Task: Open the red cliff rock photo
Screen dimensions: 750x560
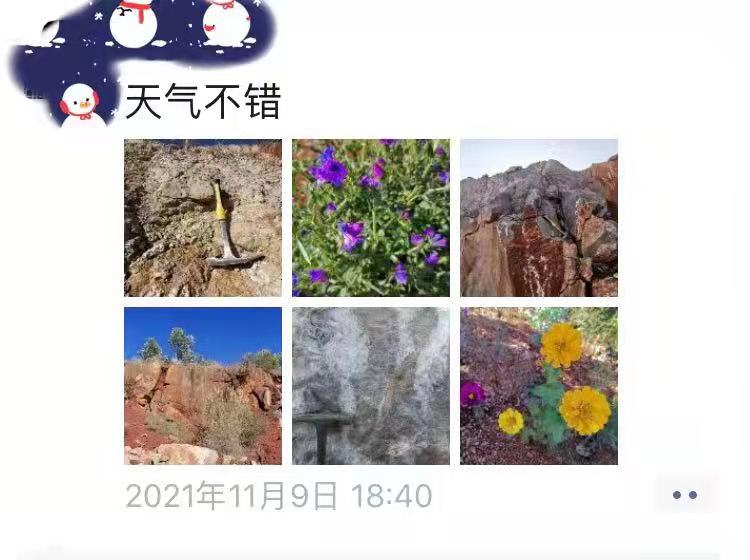Action: pyautogui.click(x=539, y=218)
